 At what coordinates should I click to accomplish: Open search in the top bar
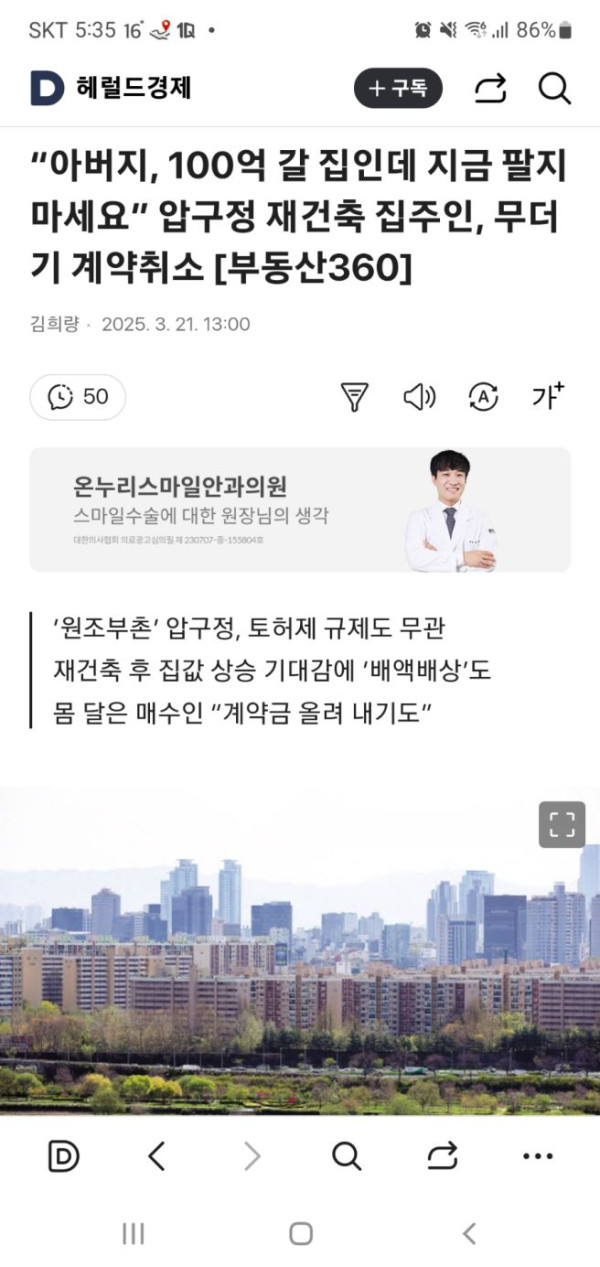(x=554, y=89)
